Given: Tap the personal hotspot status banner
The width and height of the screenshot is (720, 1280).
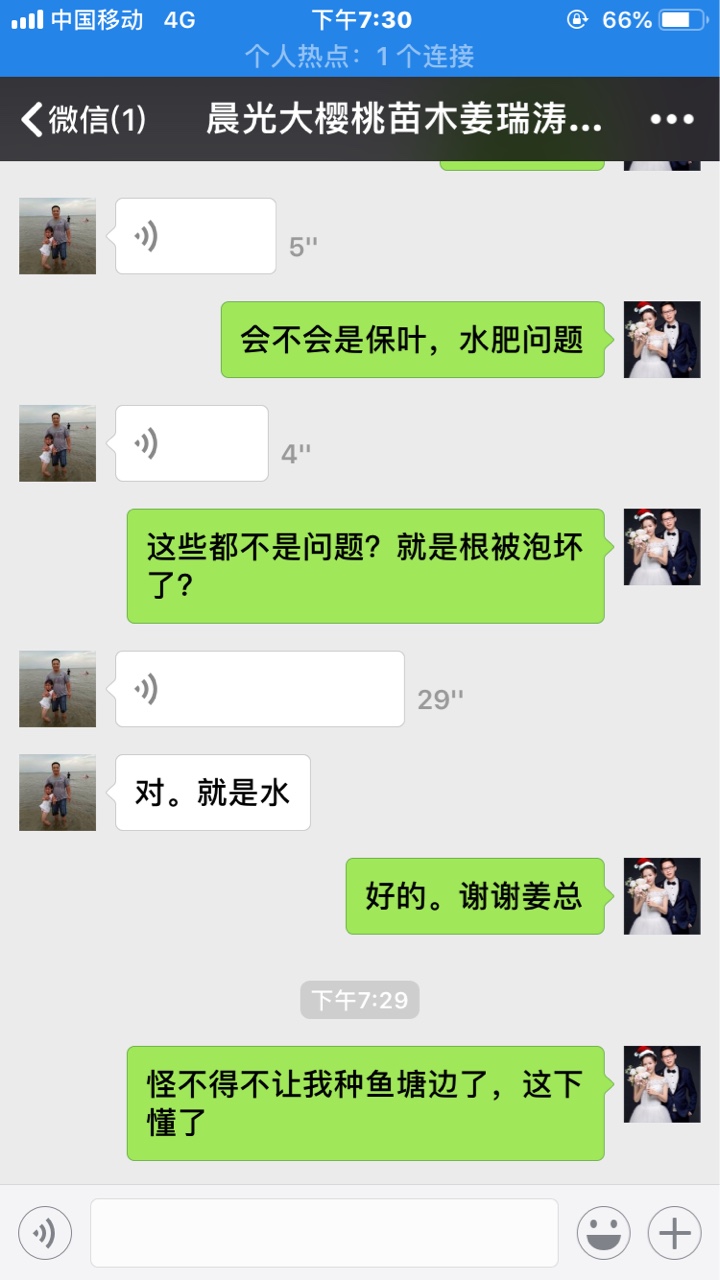Looking at the screenshot, I should (360, 57).
